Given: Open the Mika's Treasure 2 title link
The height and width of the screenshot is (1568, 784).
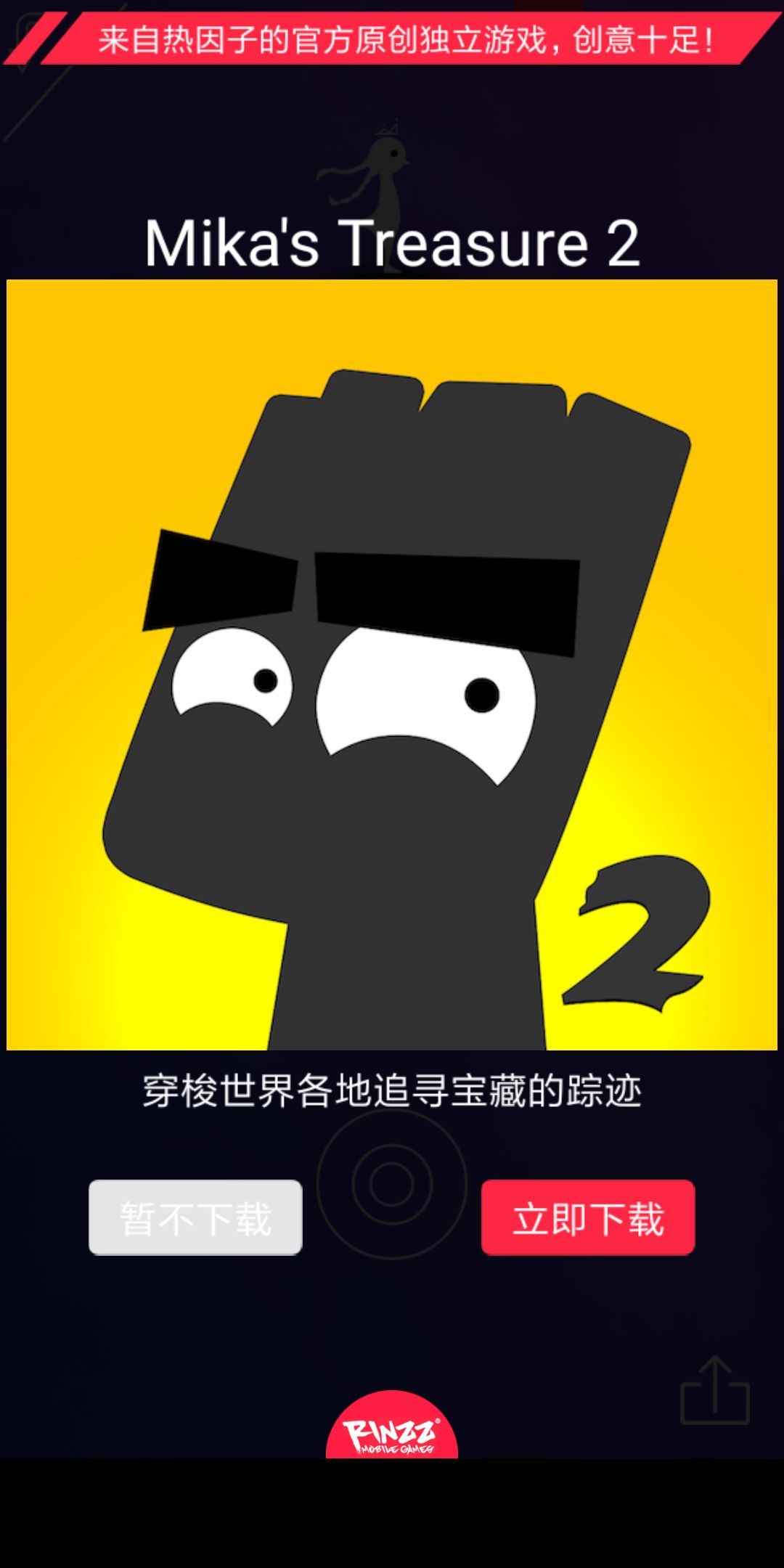Looking at the screenshot, I should coord(392,245).
